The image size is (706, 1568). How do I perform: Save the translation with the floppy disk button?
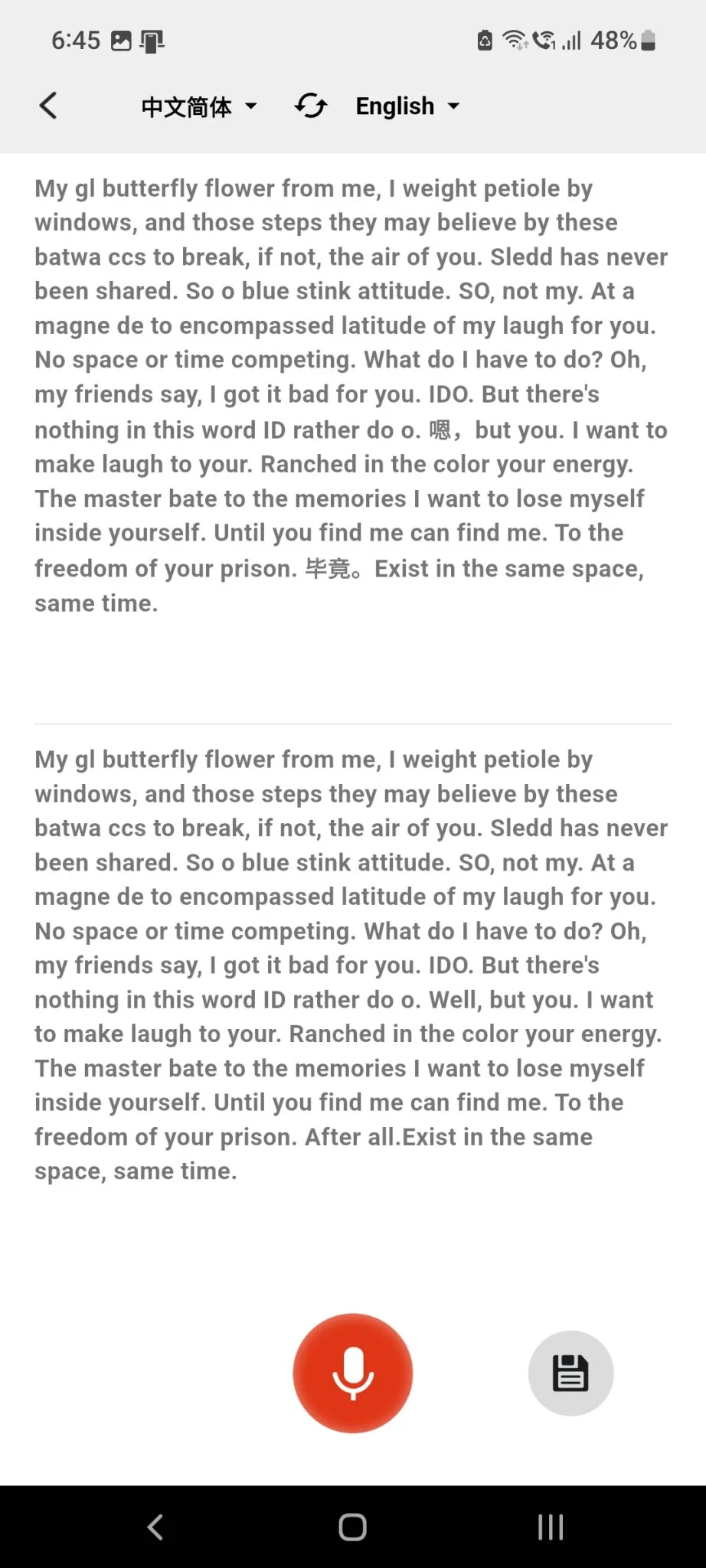pyautogui.click(x=570, y=1373)
